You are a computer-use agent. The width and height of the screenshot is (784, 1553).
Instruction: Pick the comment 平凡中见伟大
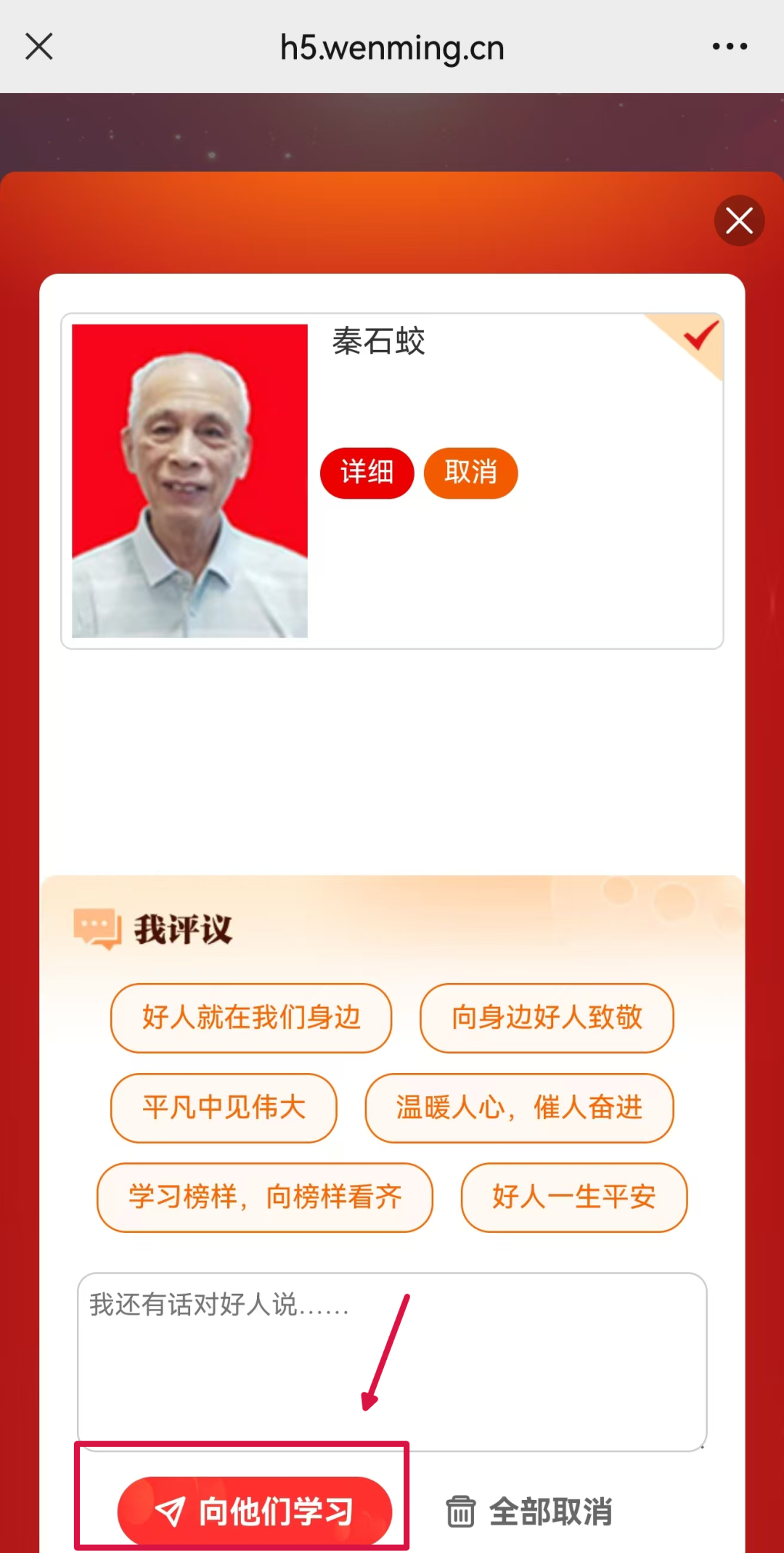point(224,1107)
